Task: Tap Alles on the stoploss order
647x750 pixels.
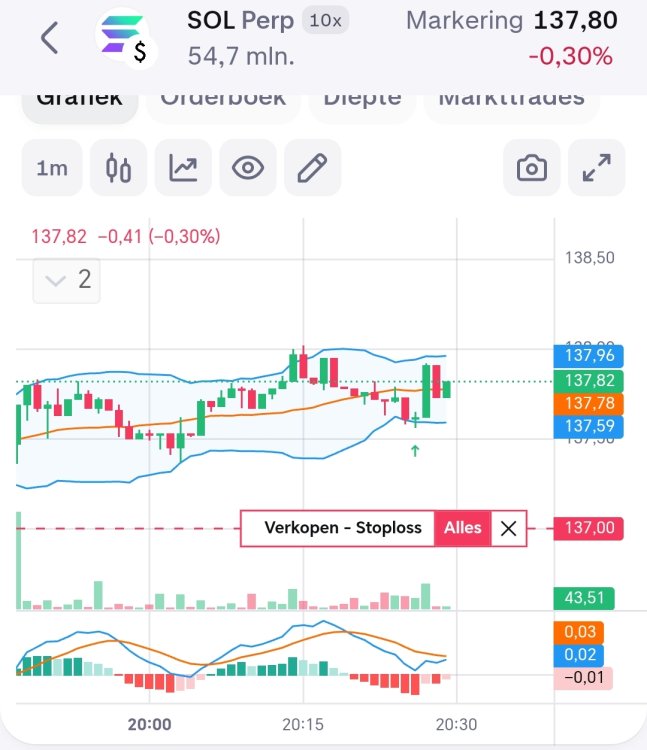Action: (463, 528)
